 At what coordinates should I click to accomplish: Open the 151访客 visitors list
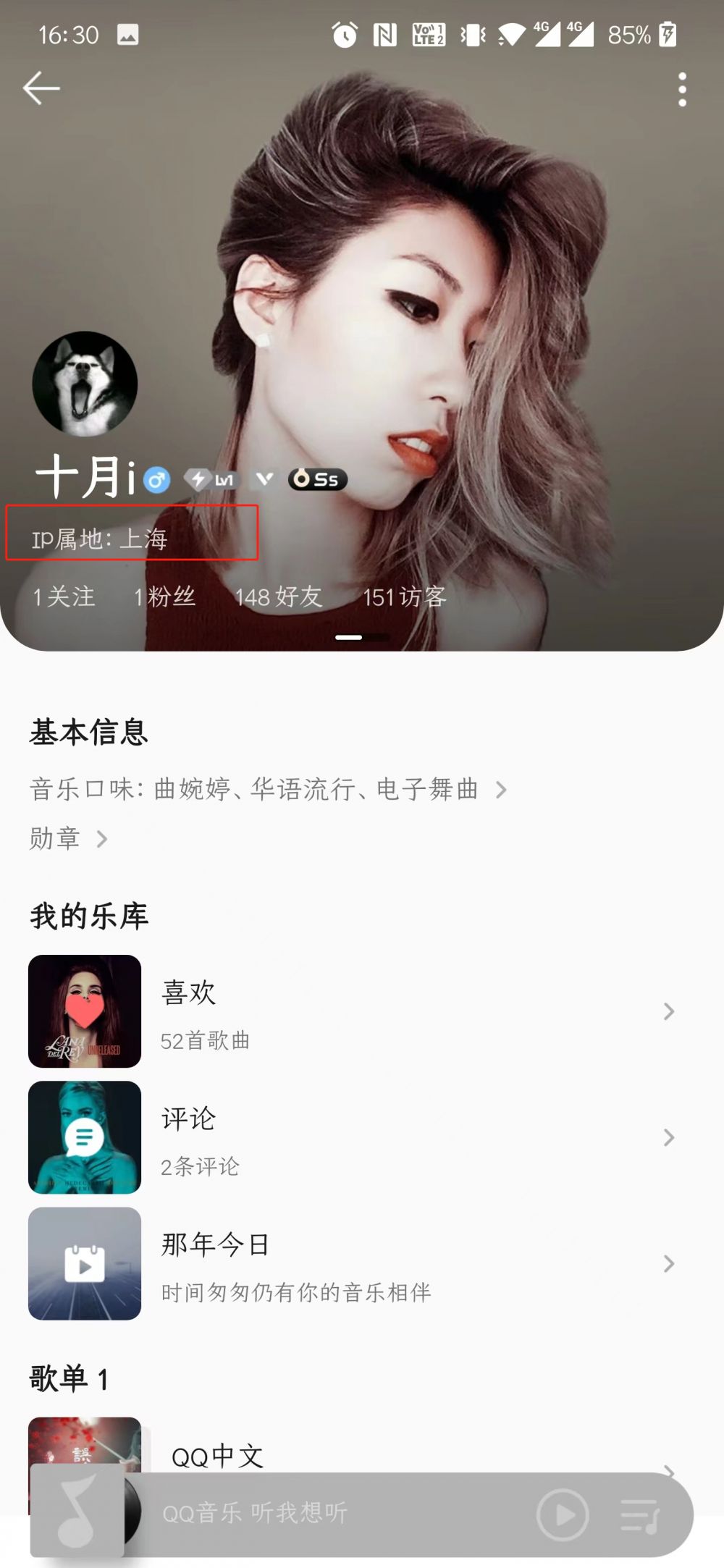tap(405, 597)
